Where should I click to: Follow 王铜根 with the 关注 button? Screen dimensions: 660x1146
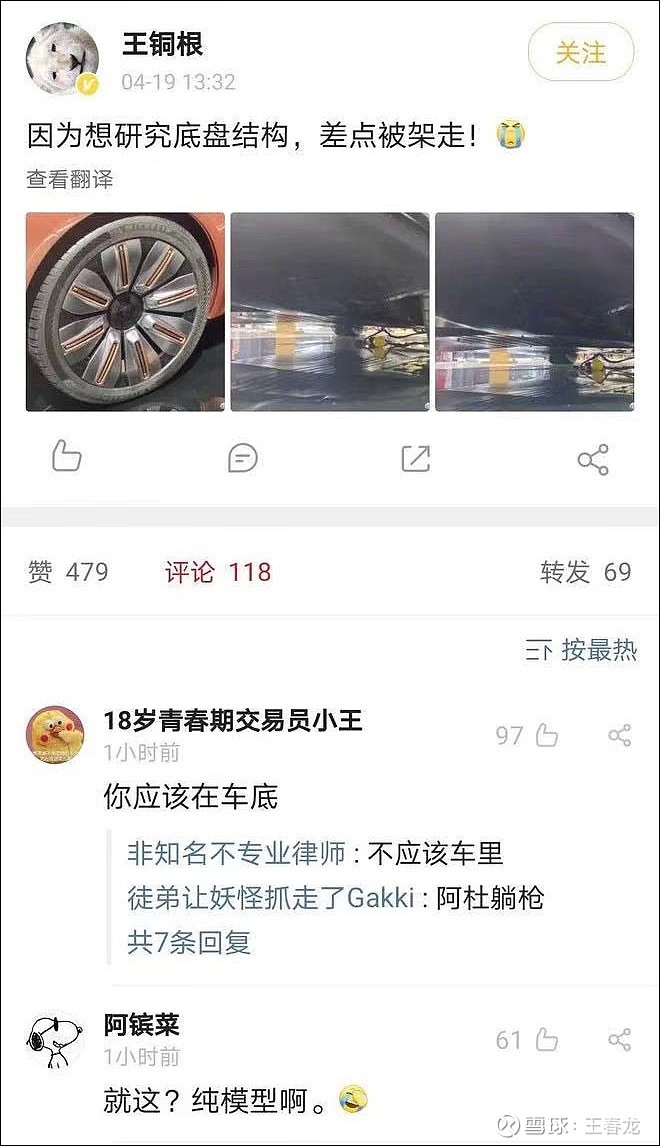580,52
